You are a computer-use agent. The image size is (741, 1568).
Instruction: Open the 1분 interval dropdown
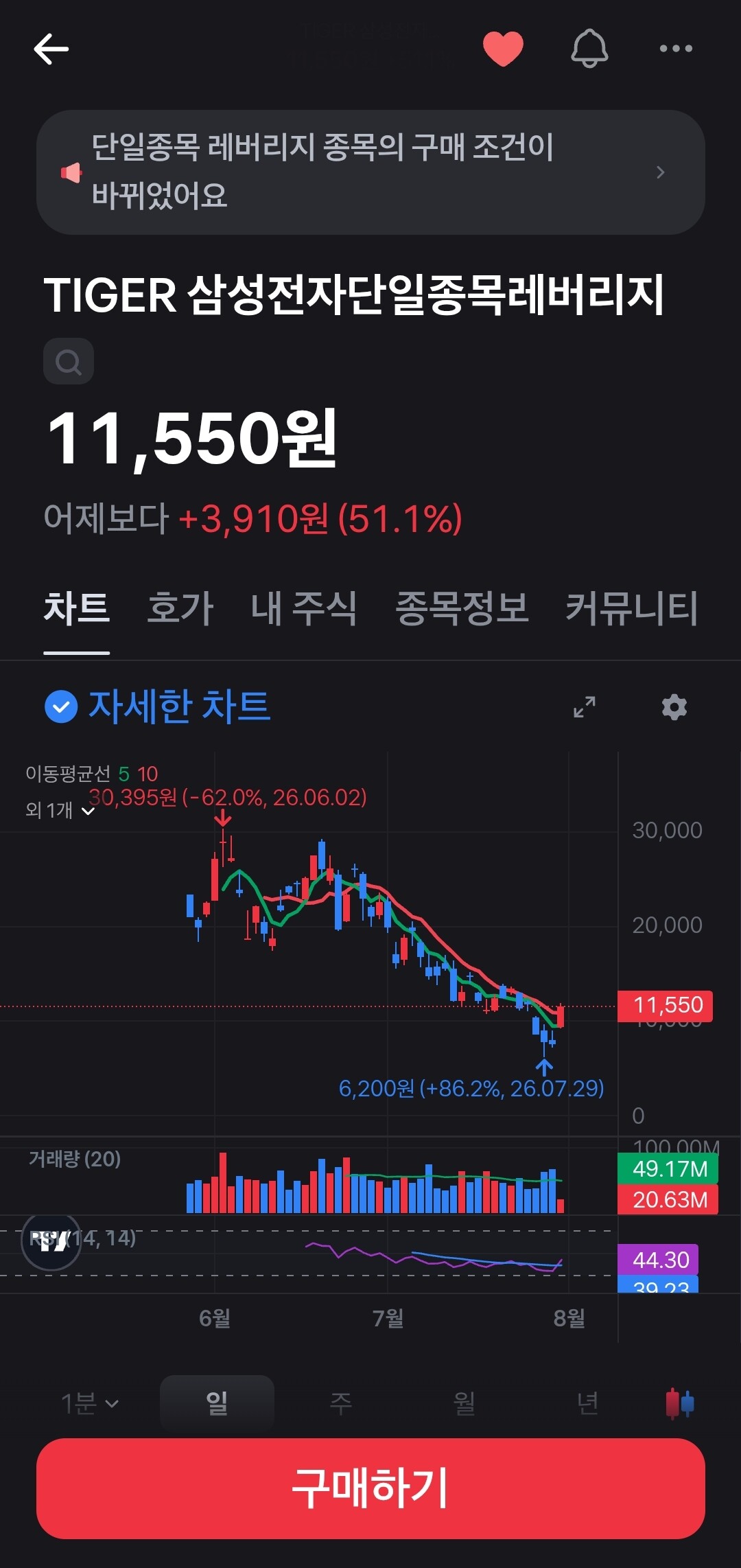[x=90, y=1403]
